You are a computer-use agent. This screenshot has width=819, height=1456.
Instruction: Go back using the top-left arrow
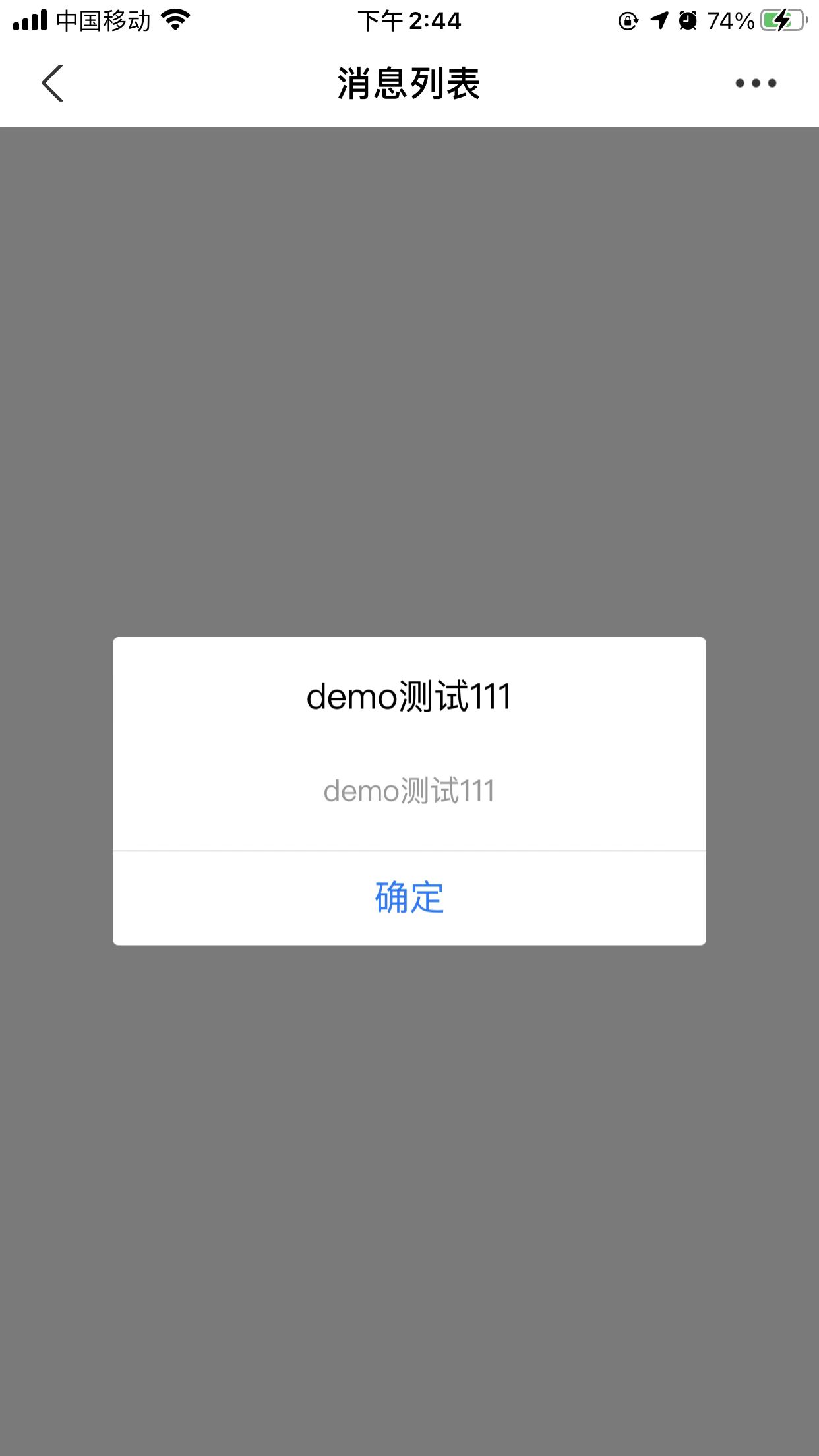point(53,83)
